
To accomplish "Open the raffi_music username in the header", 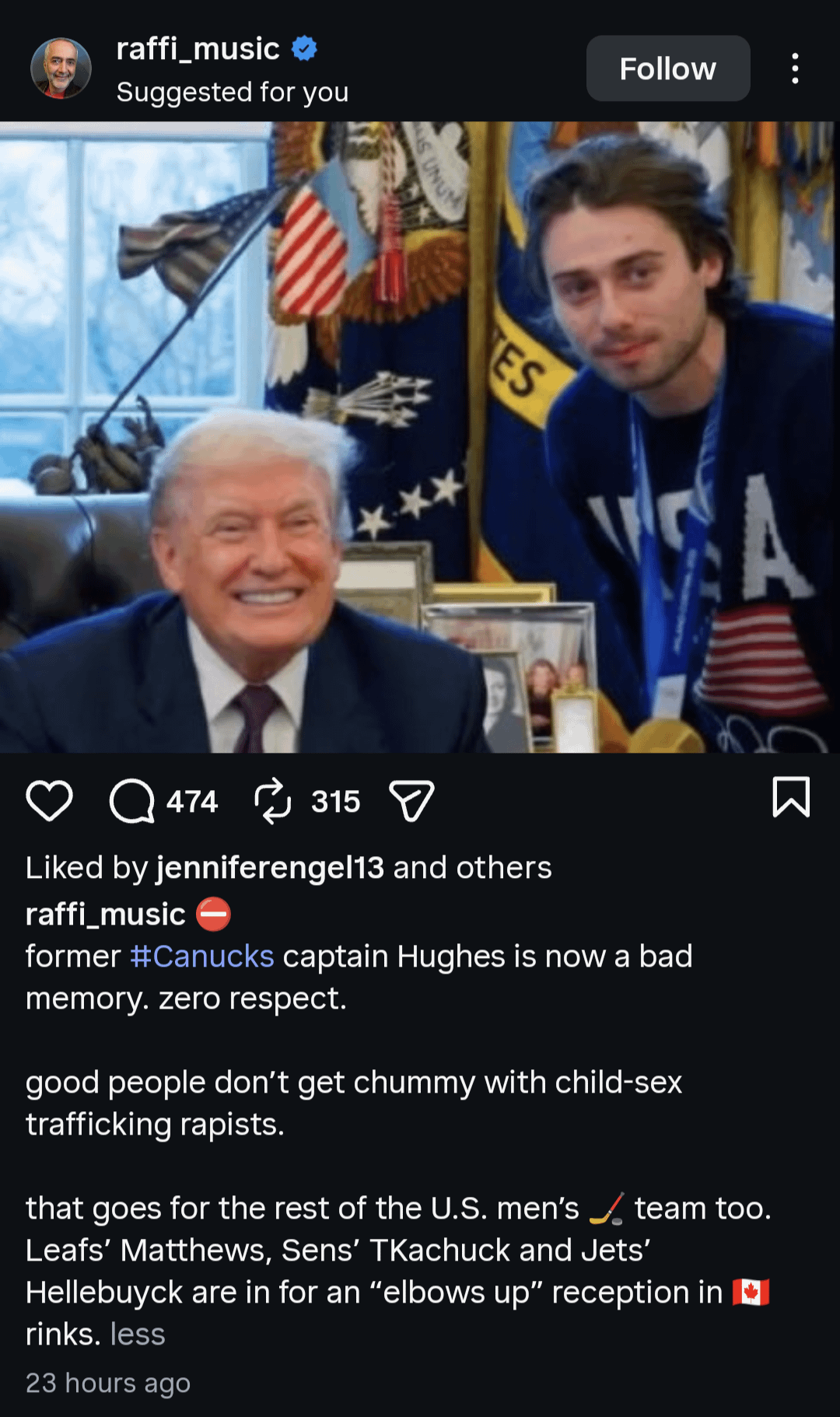I will coord(198,49).
